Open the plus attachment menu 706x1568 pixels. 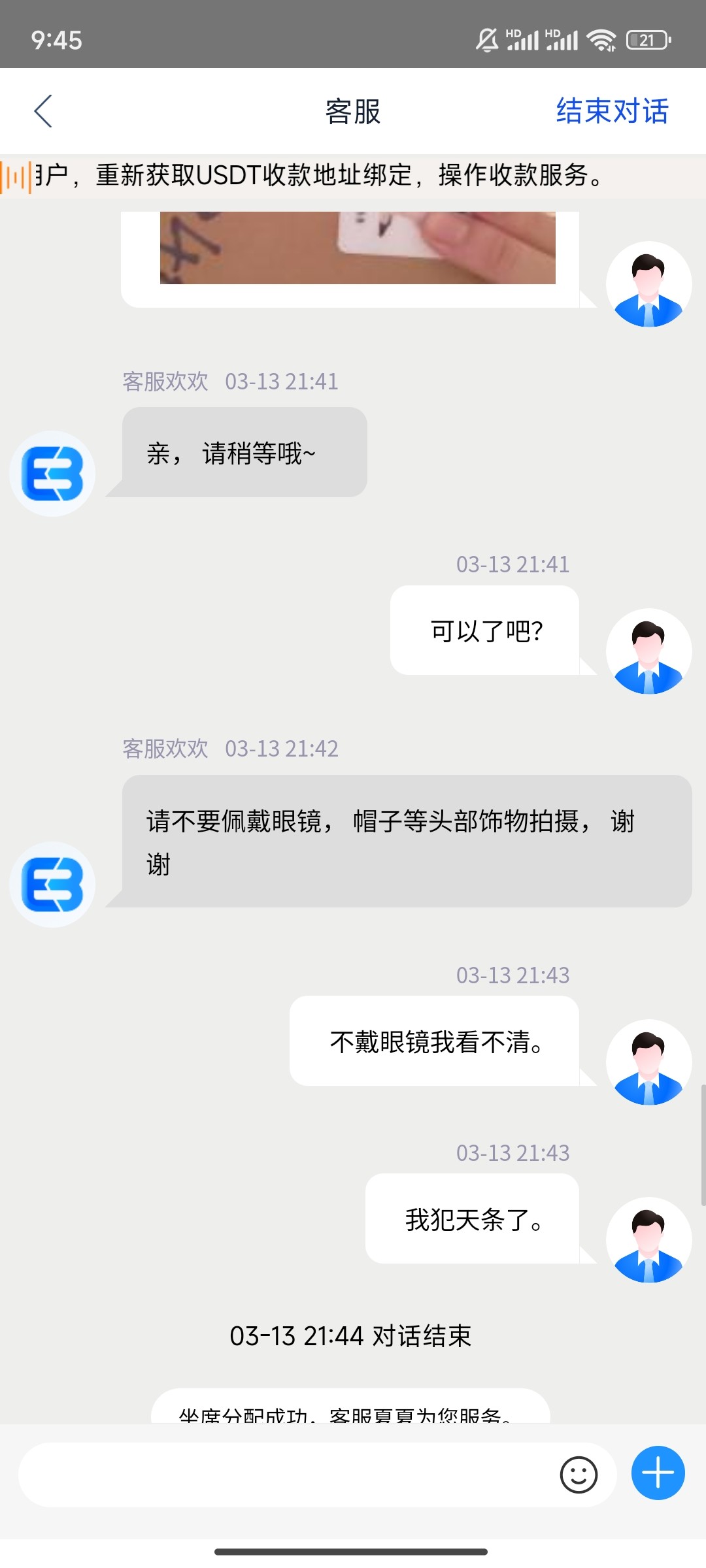tap(658, 1473)
